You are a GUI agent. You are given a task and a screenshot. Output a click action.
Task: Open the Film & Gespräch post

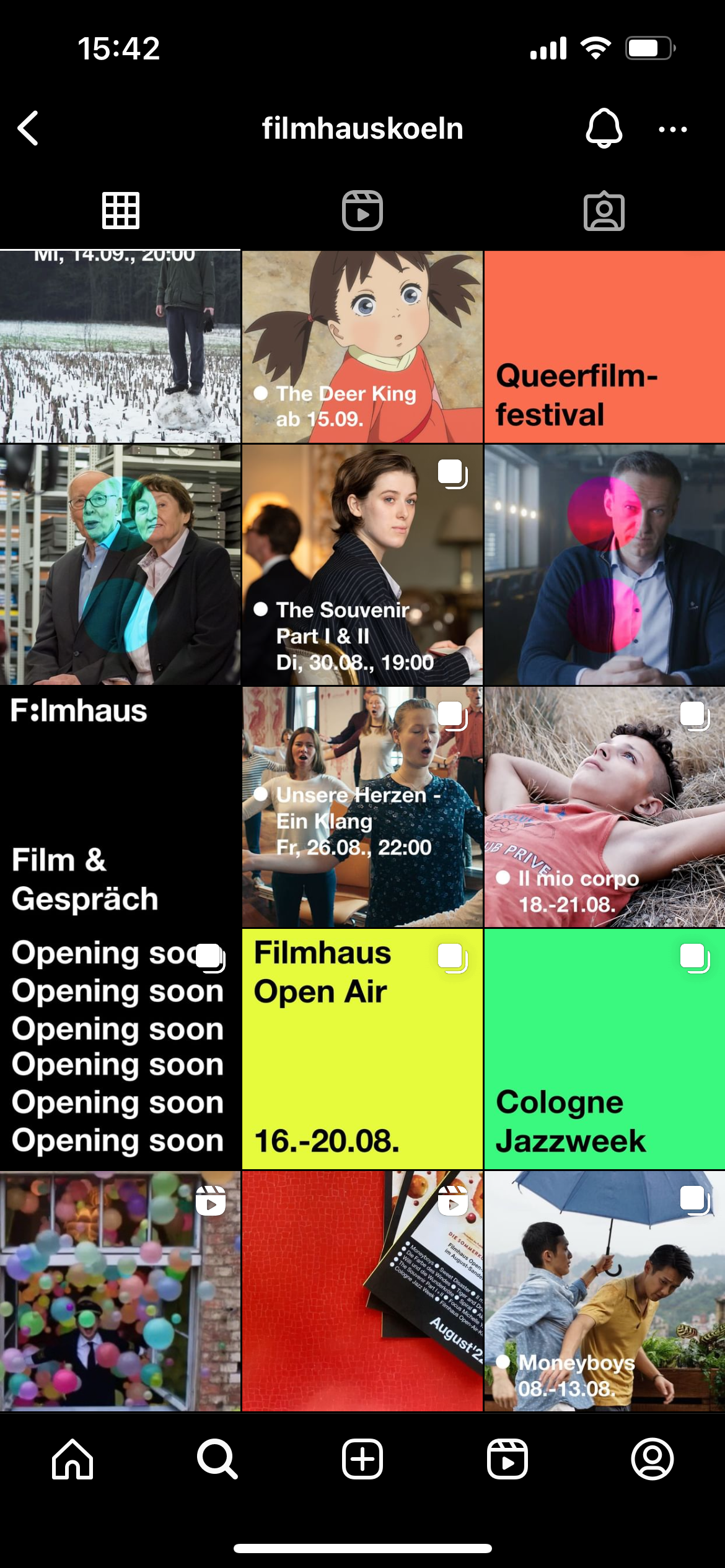[120, 806]
